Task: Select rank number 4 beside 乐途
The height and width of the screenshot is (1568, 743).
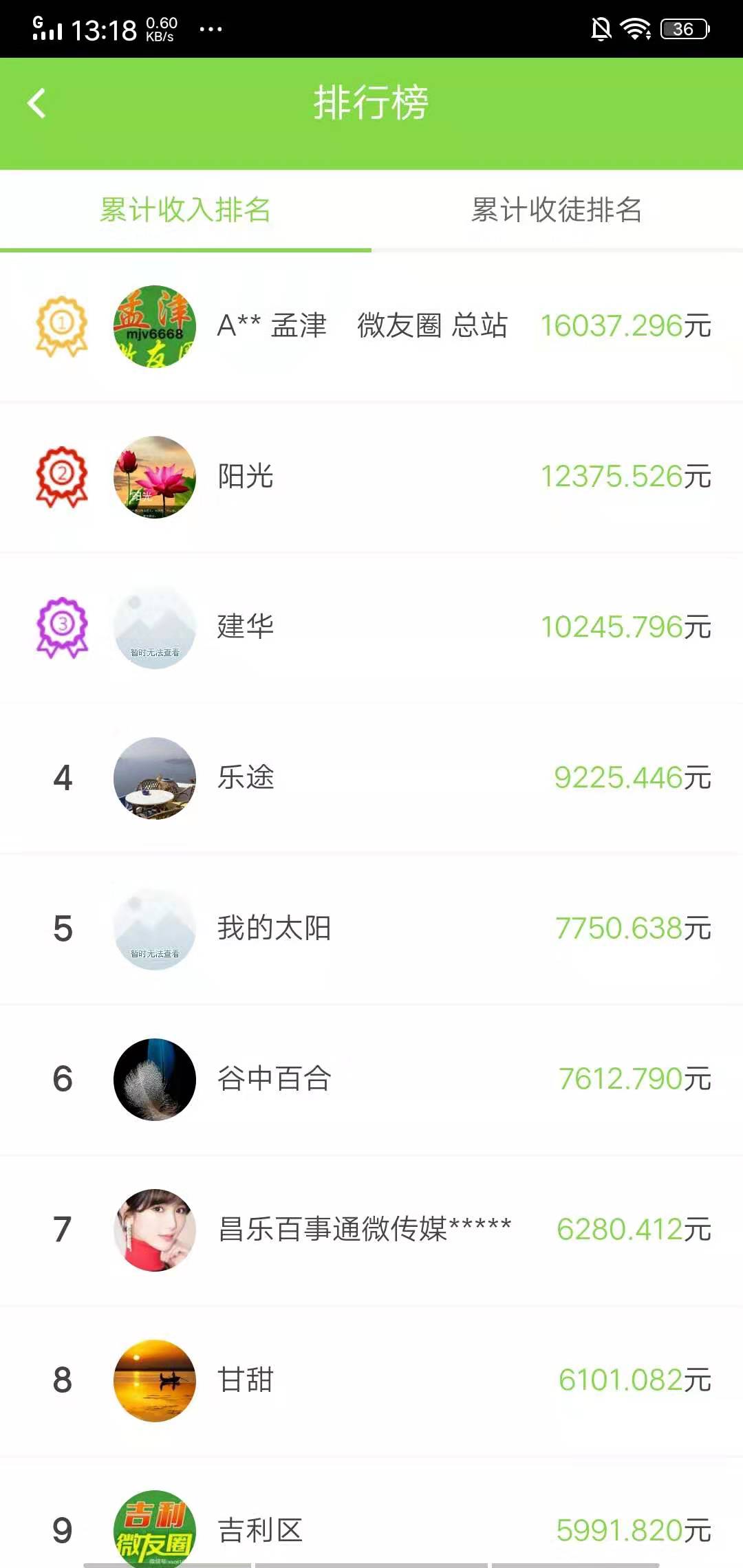Action: coord(62,777)
